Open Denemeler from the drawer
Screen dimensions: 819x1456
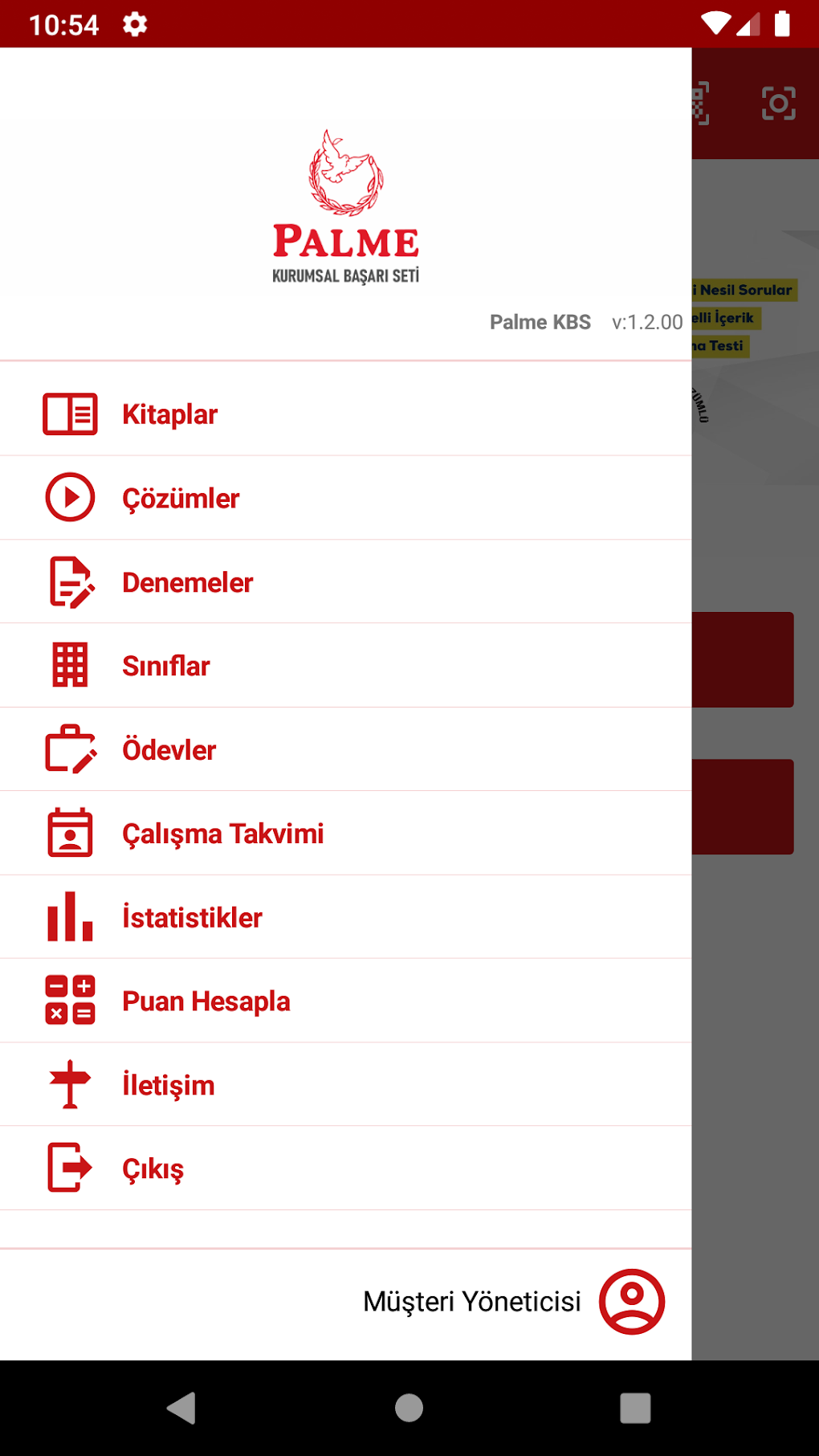tap(187, 582)
